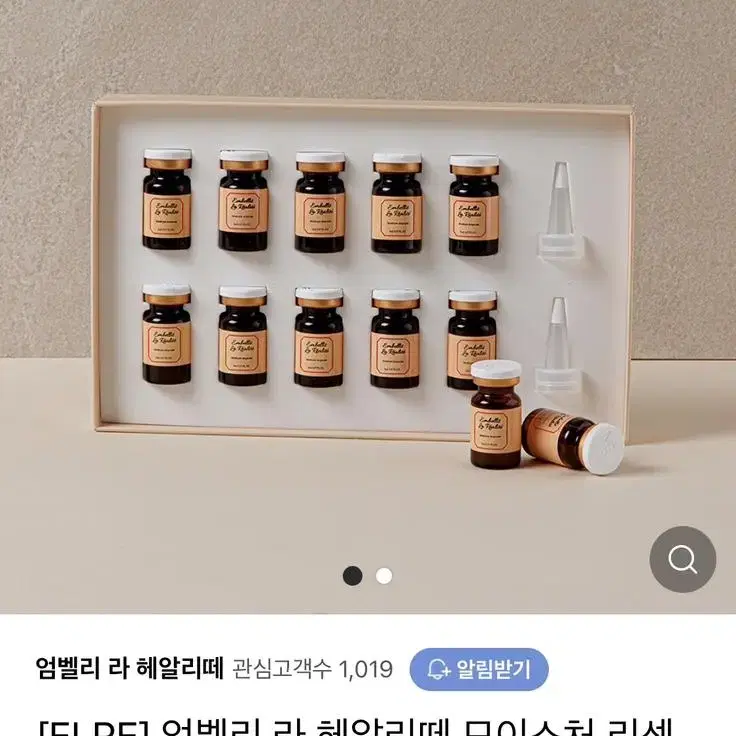The image size is (736, 736).
Task: Open the 엄벨리 라 헤알리떼 store page
Action: [x=130, y=668]
